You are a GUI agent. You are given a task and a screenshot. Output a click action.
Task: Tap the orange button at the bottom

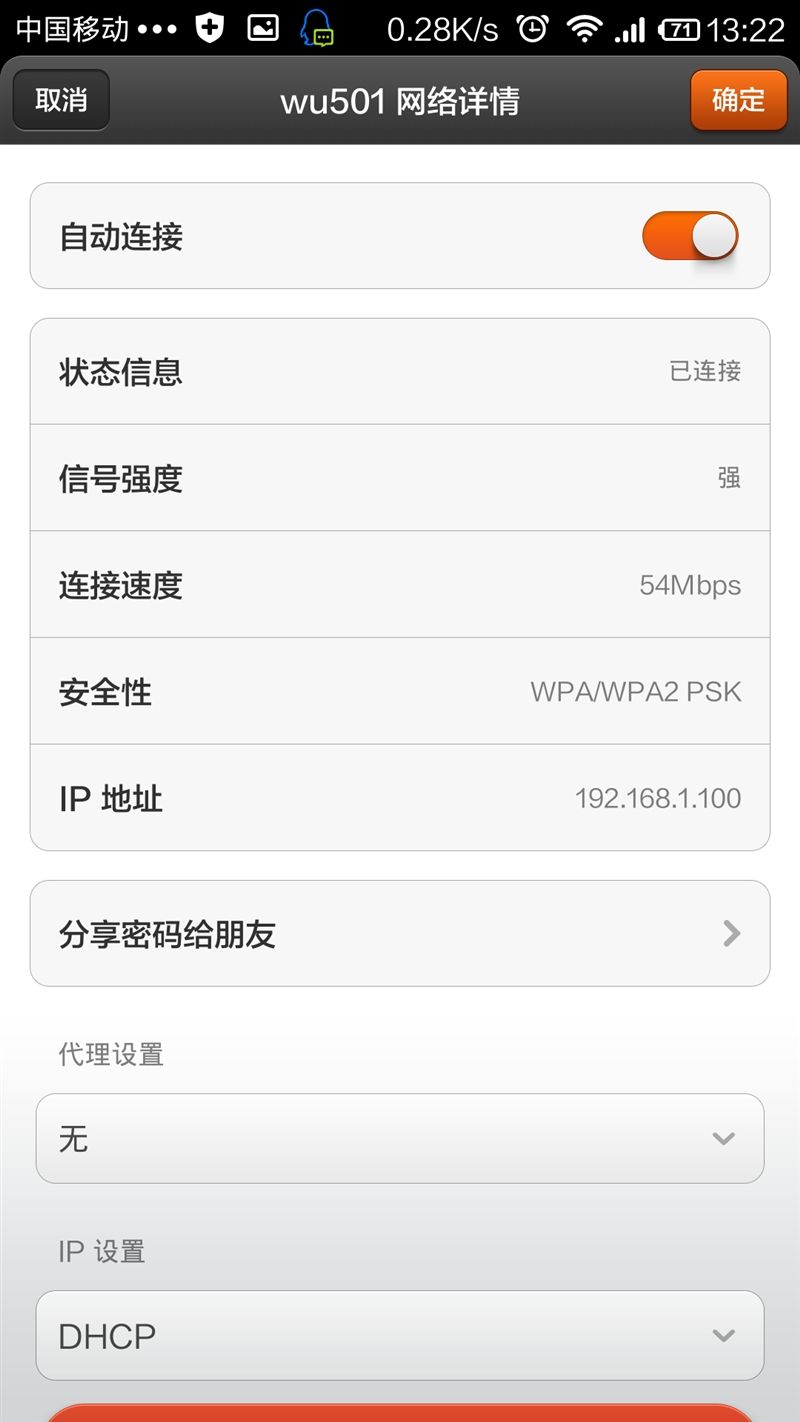pyautogui.click(x=400, y=1413)
